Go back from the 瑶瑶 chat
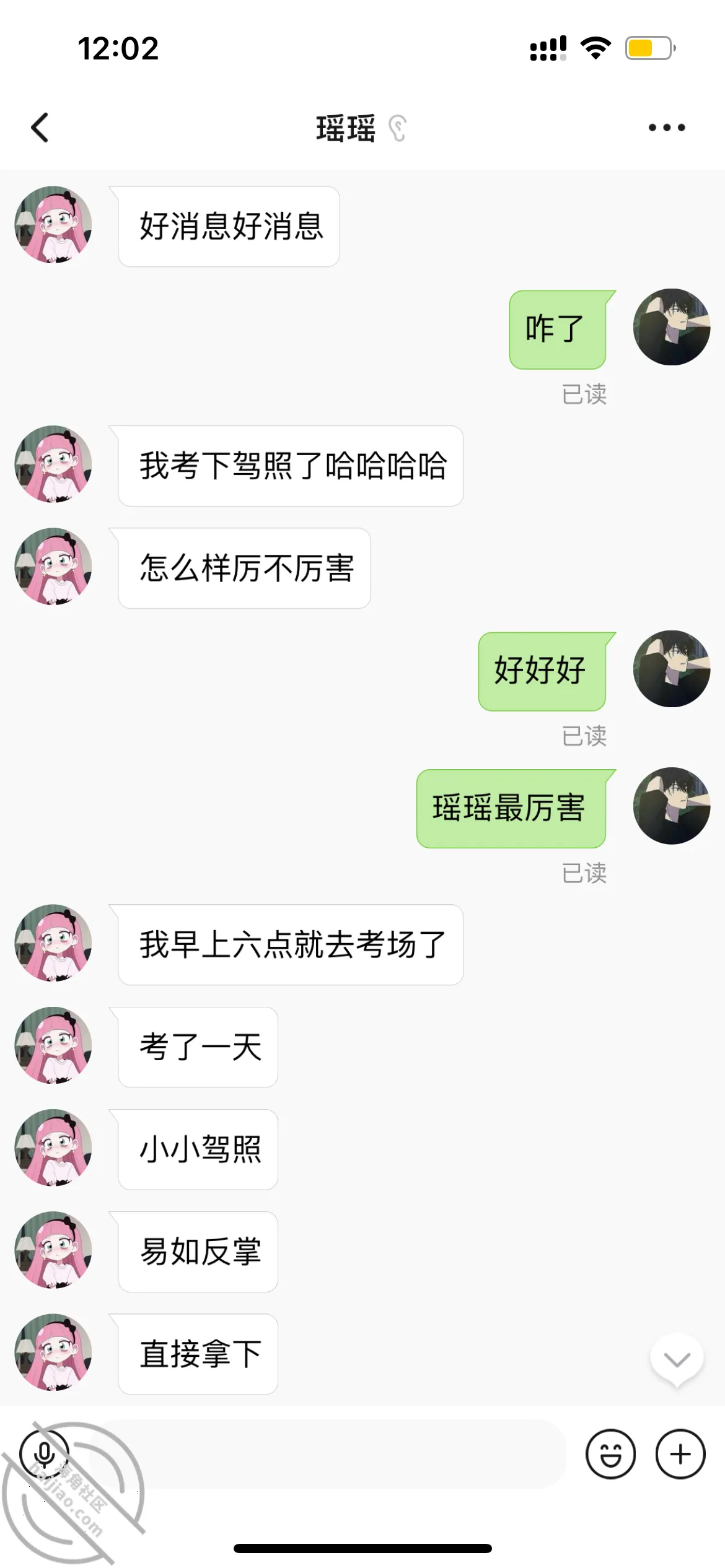This screenshot has width=725, height=1568. 40,128
